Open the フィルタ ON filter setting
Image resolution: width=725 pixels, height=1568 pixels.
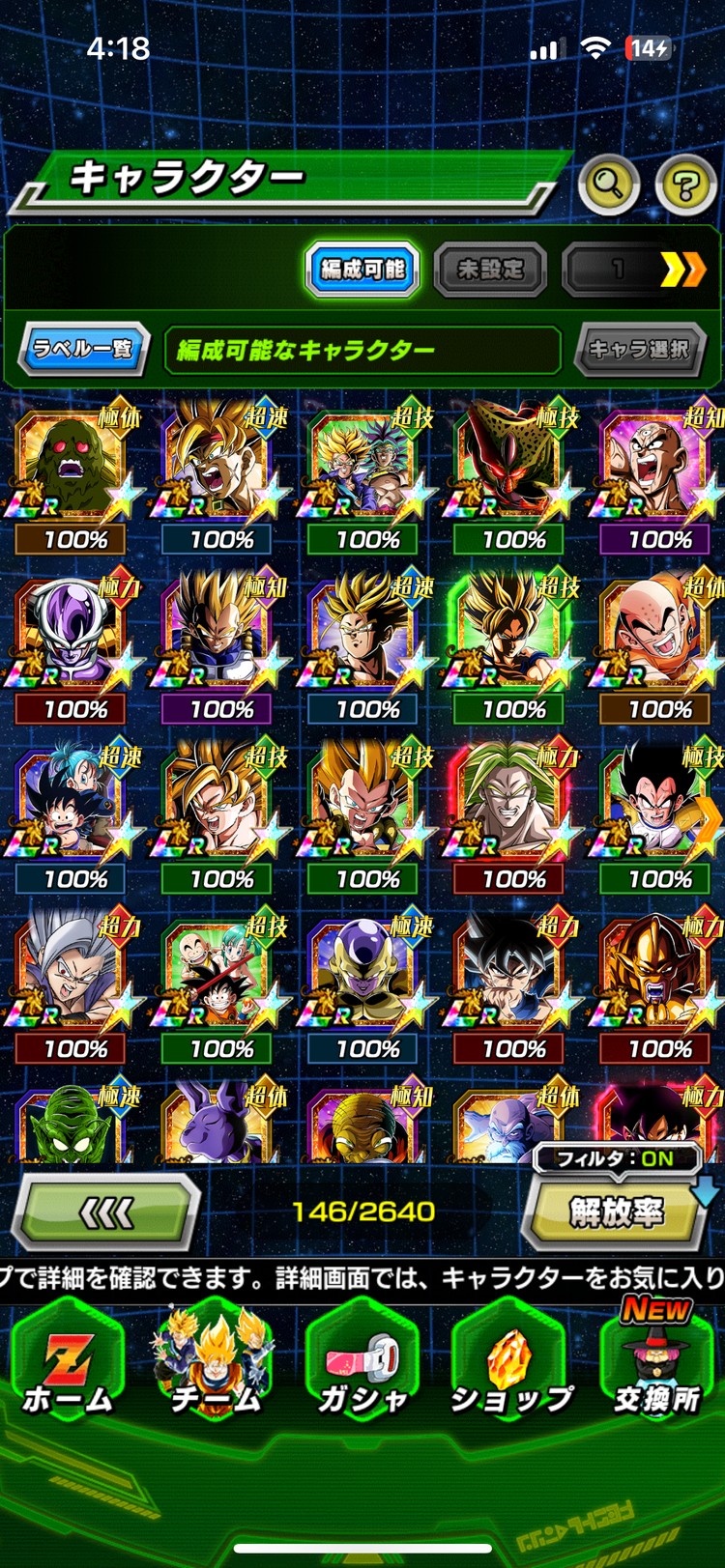coord(616,1157)
